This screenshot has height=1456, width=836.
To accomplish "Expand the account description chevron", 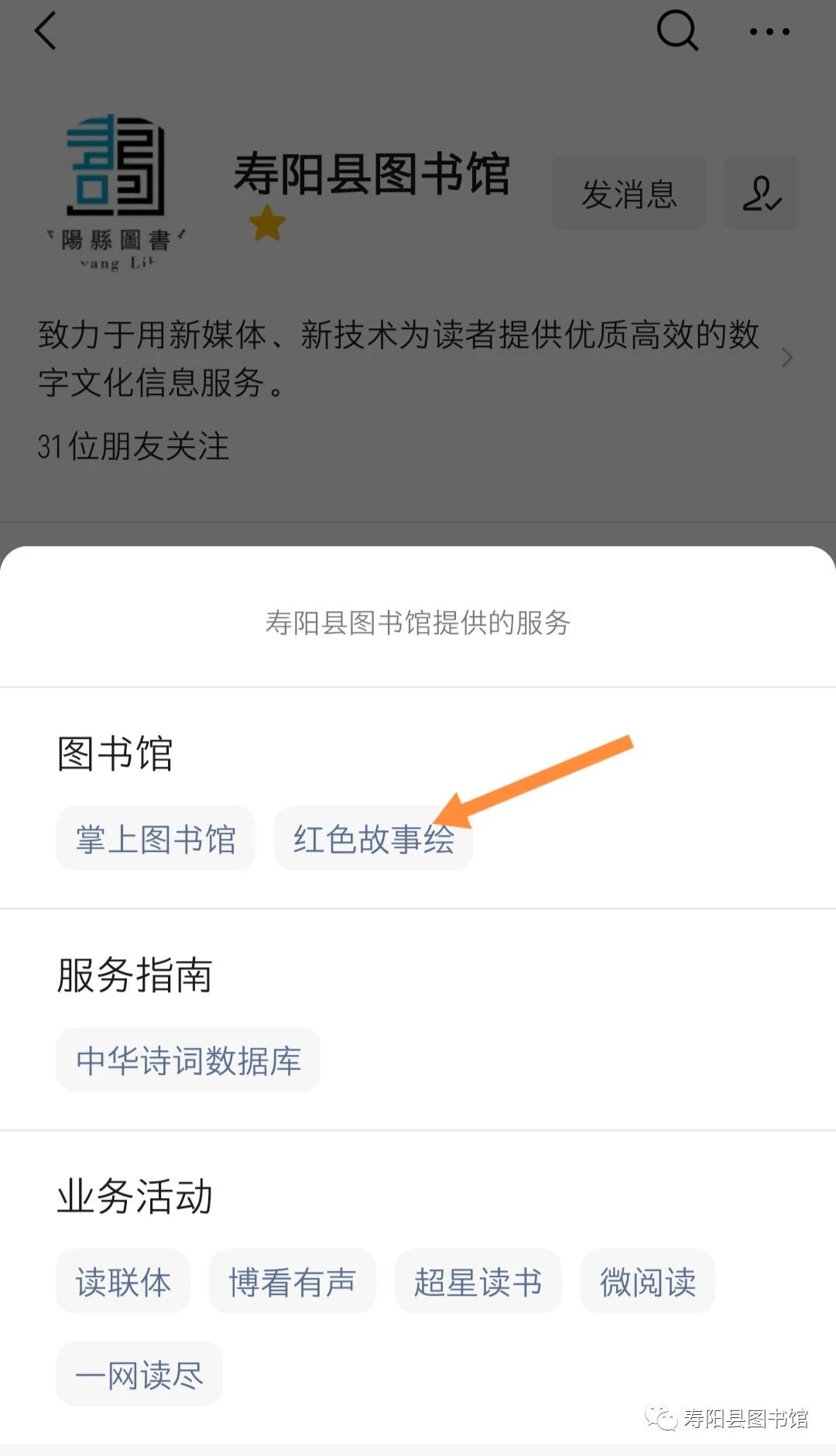I will coord(786,358).
